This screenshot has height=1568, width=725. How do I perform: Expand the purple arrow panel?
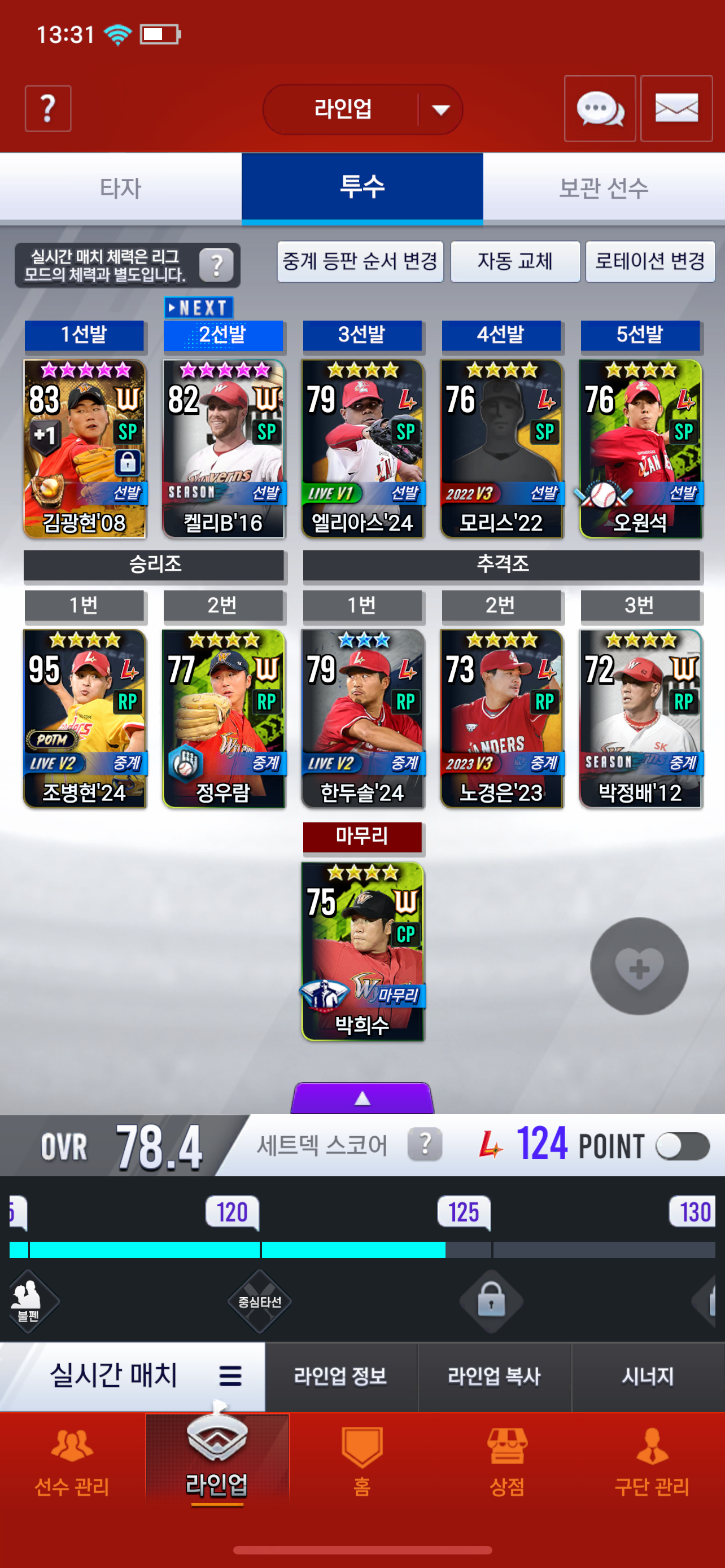pyautogui.click(x=362, y=1098)
